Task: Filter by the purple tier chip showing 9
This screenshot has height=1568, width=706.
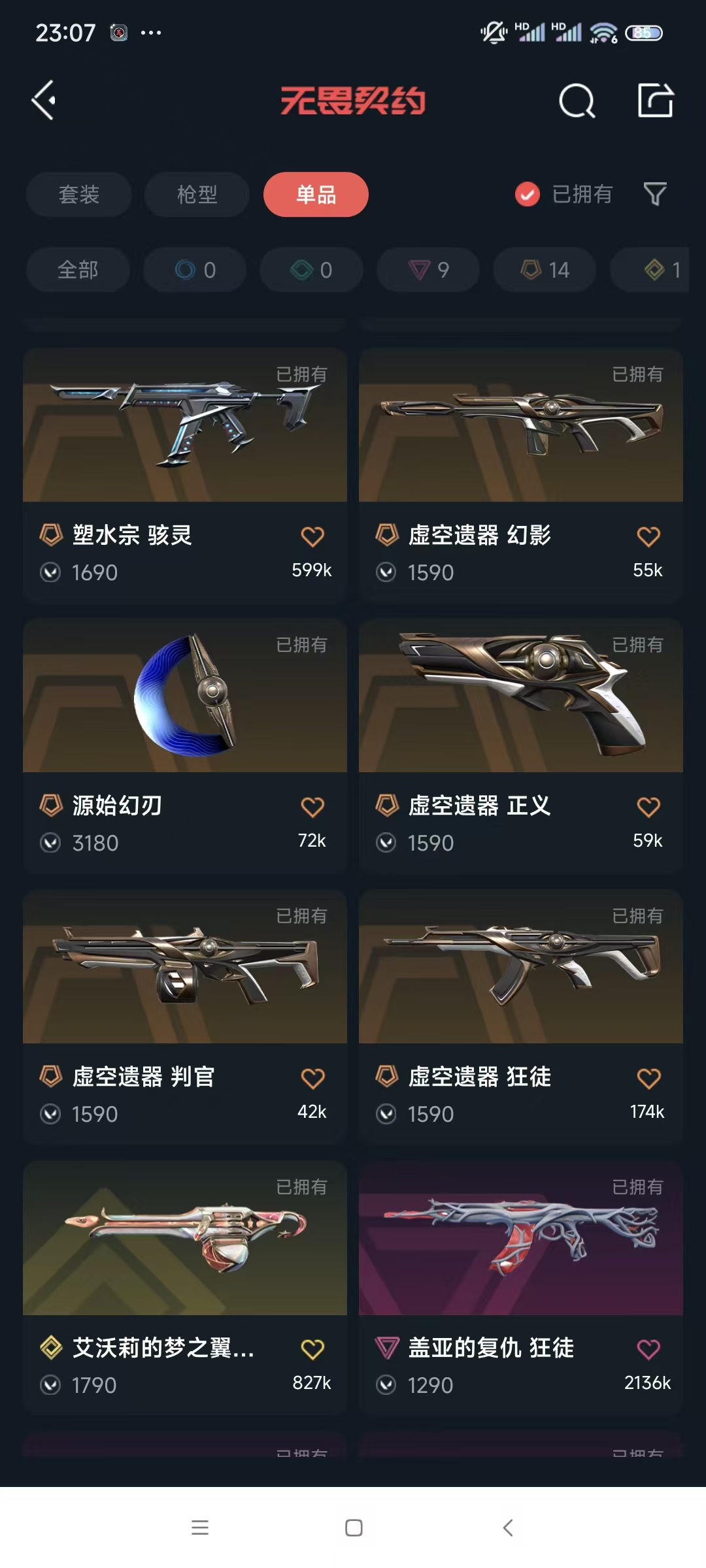Action: coord(428,270)
